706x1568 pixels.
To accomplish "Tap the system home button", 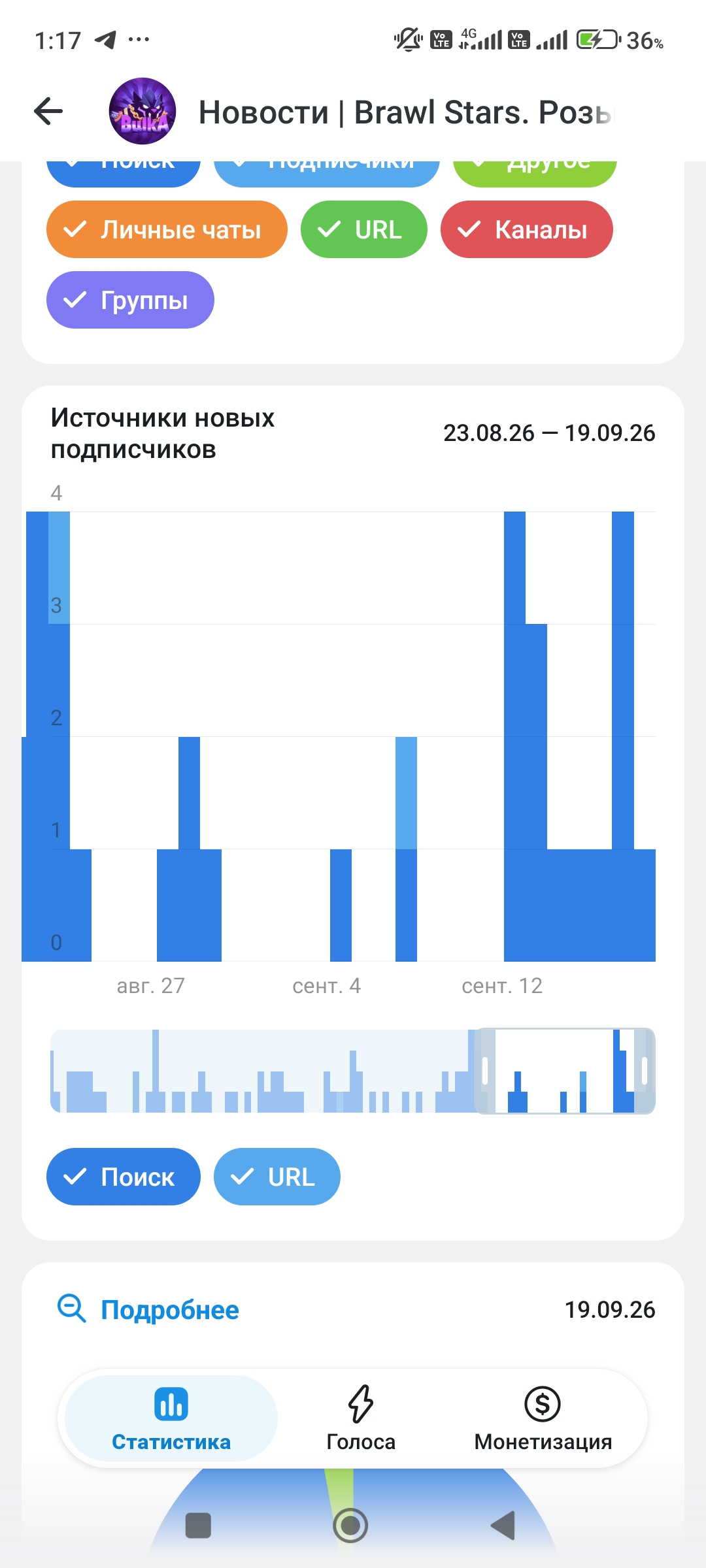I will coord(350,1526).
